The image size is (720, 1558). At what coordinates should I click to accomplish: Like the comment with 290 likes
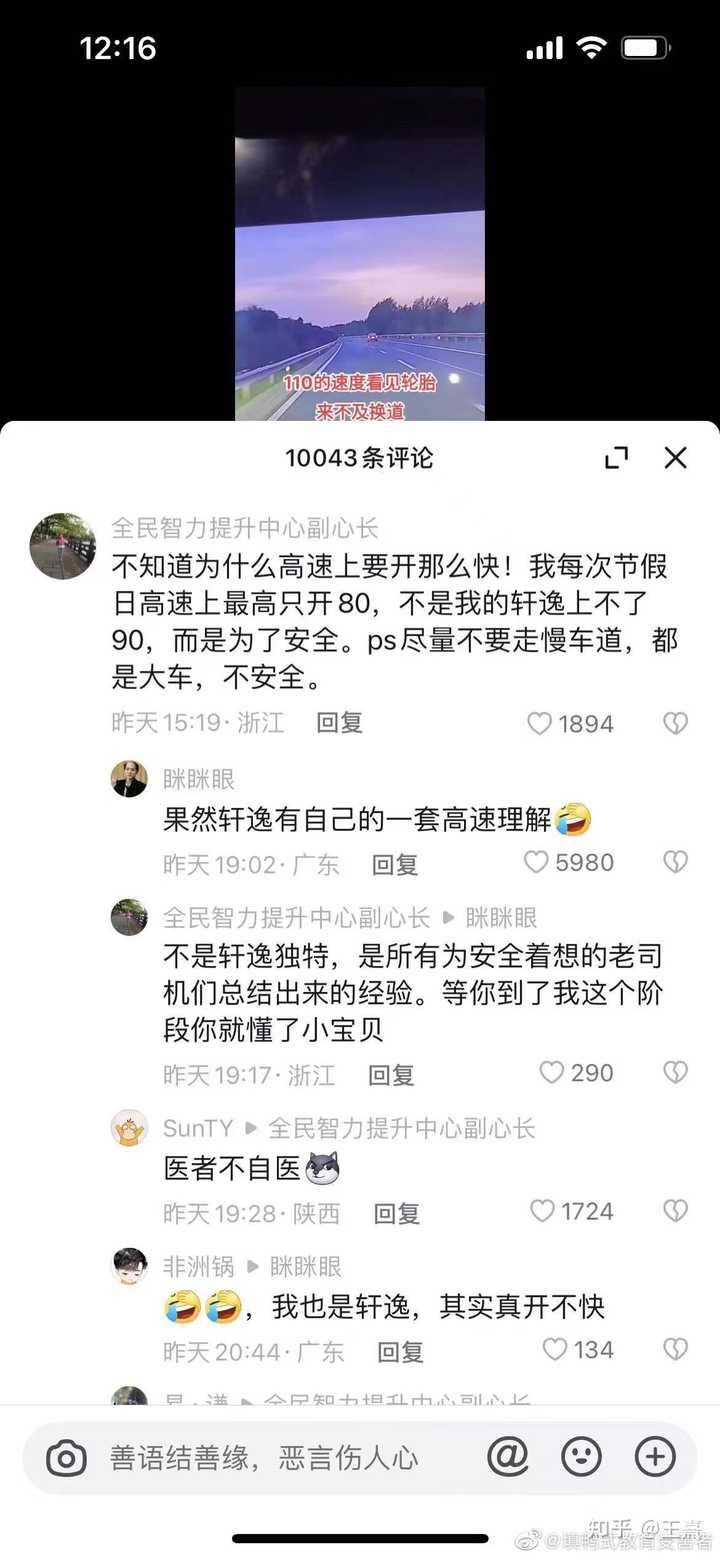[x=552, y=1073]
